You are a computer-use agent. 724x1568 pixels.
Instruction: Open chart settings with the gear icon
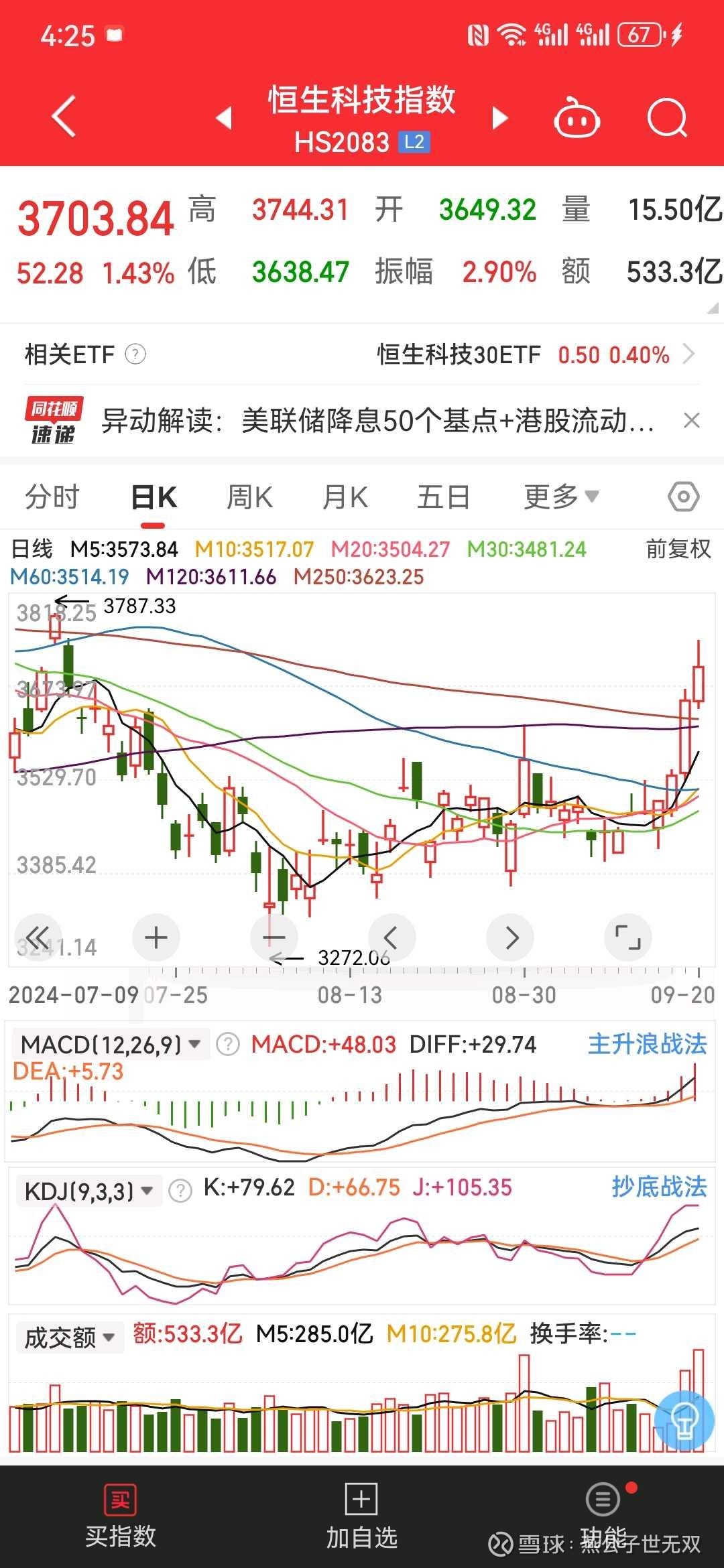[682, 496]
